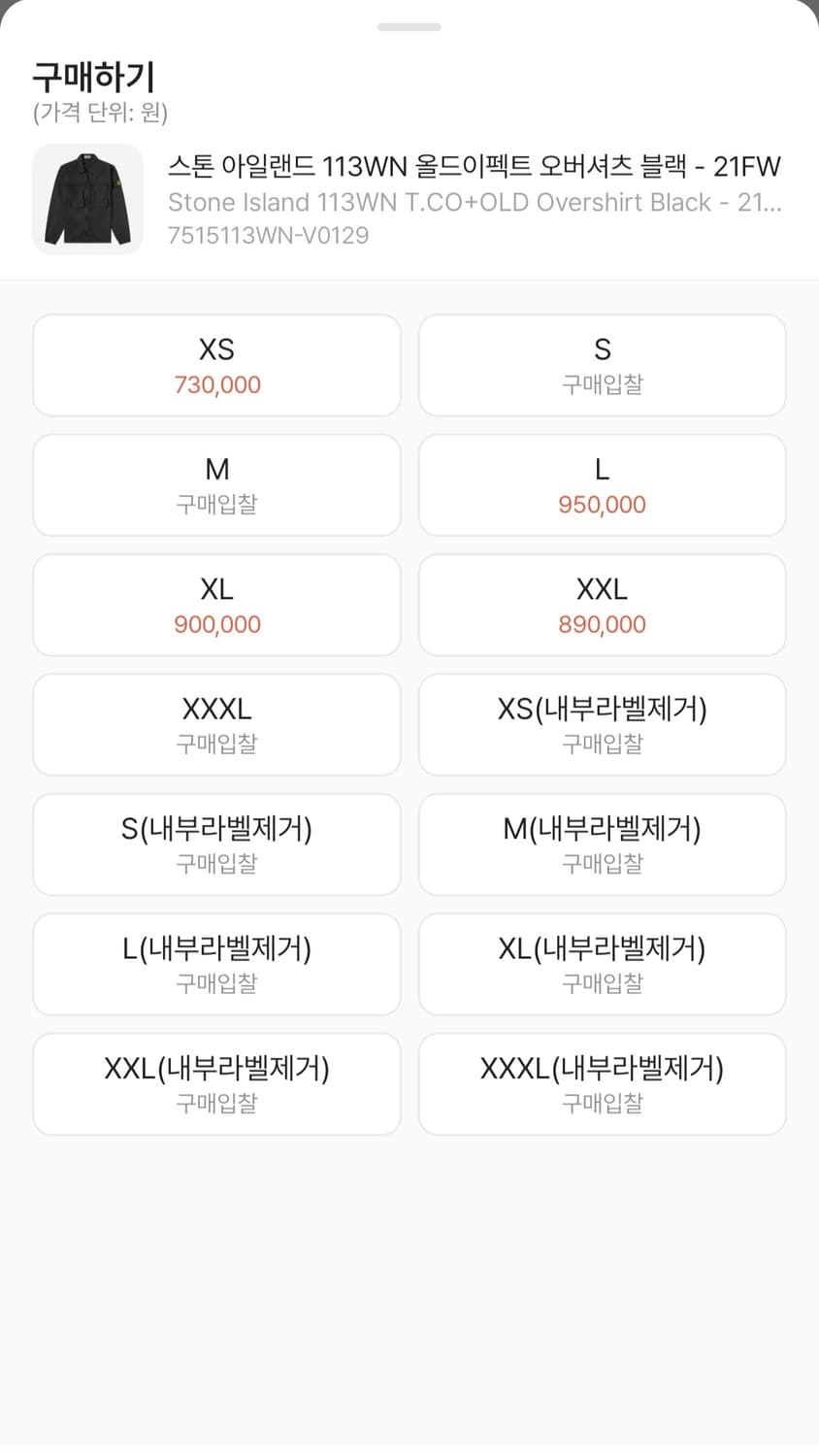Image resolution: width=819 pixels, height=1456 pixels.
Task: Pick XXXL(내부라벨제거) size option
Action: [x=603, y=1084]
